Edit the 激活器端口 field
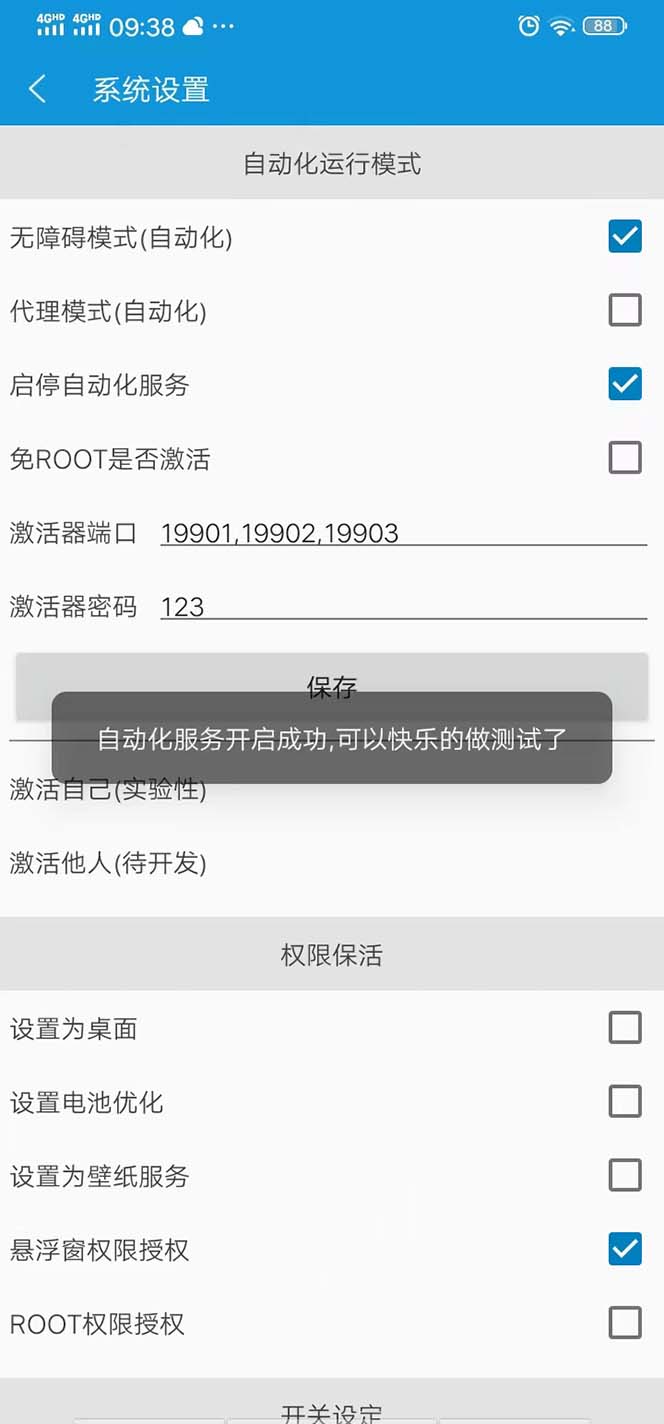664x1424 pixels. click(403, 532)
